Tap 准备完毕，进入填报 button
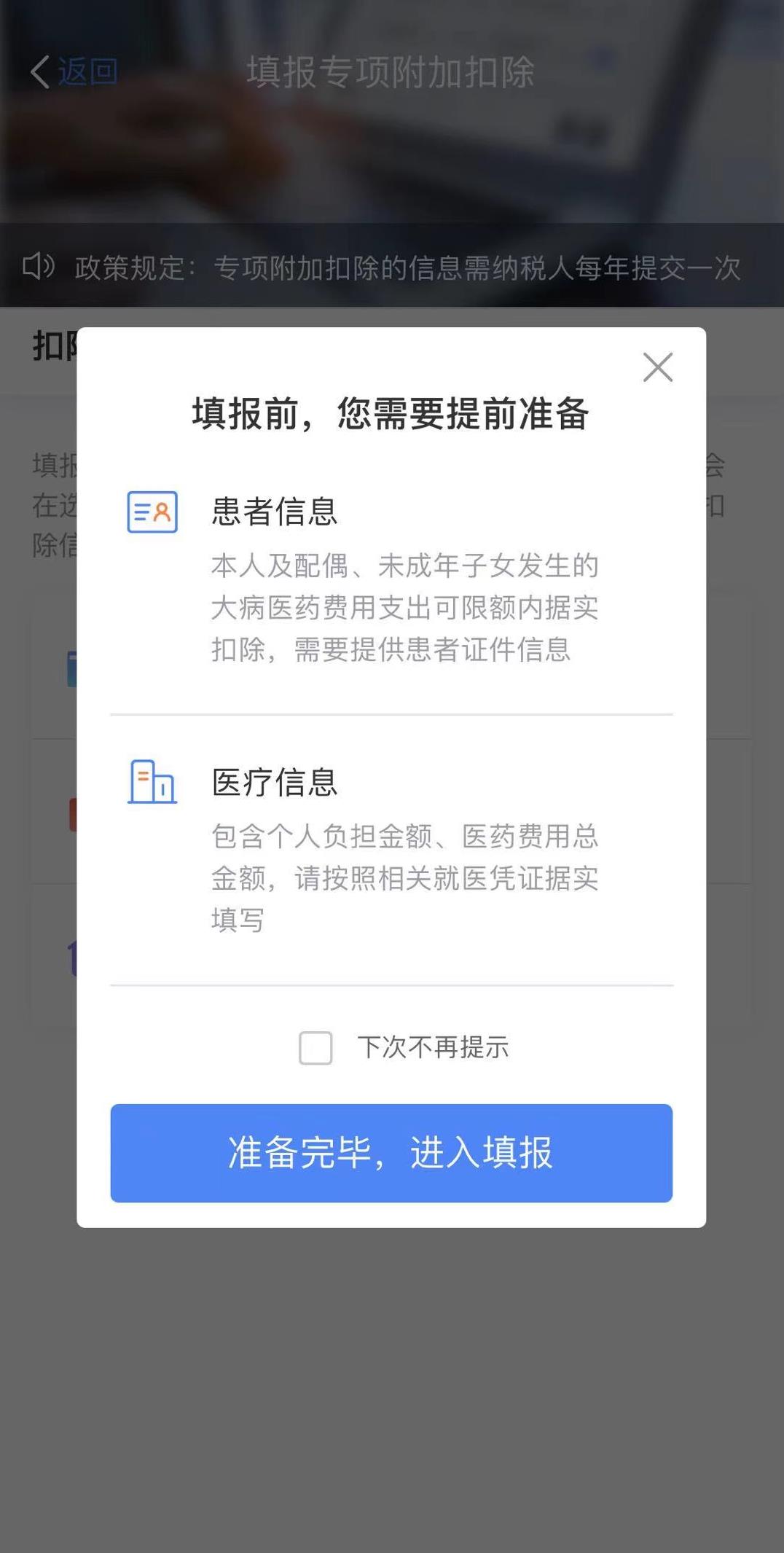The image size is (784, 1553). click(391, 1153)
